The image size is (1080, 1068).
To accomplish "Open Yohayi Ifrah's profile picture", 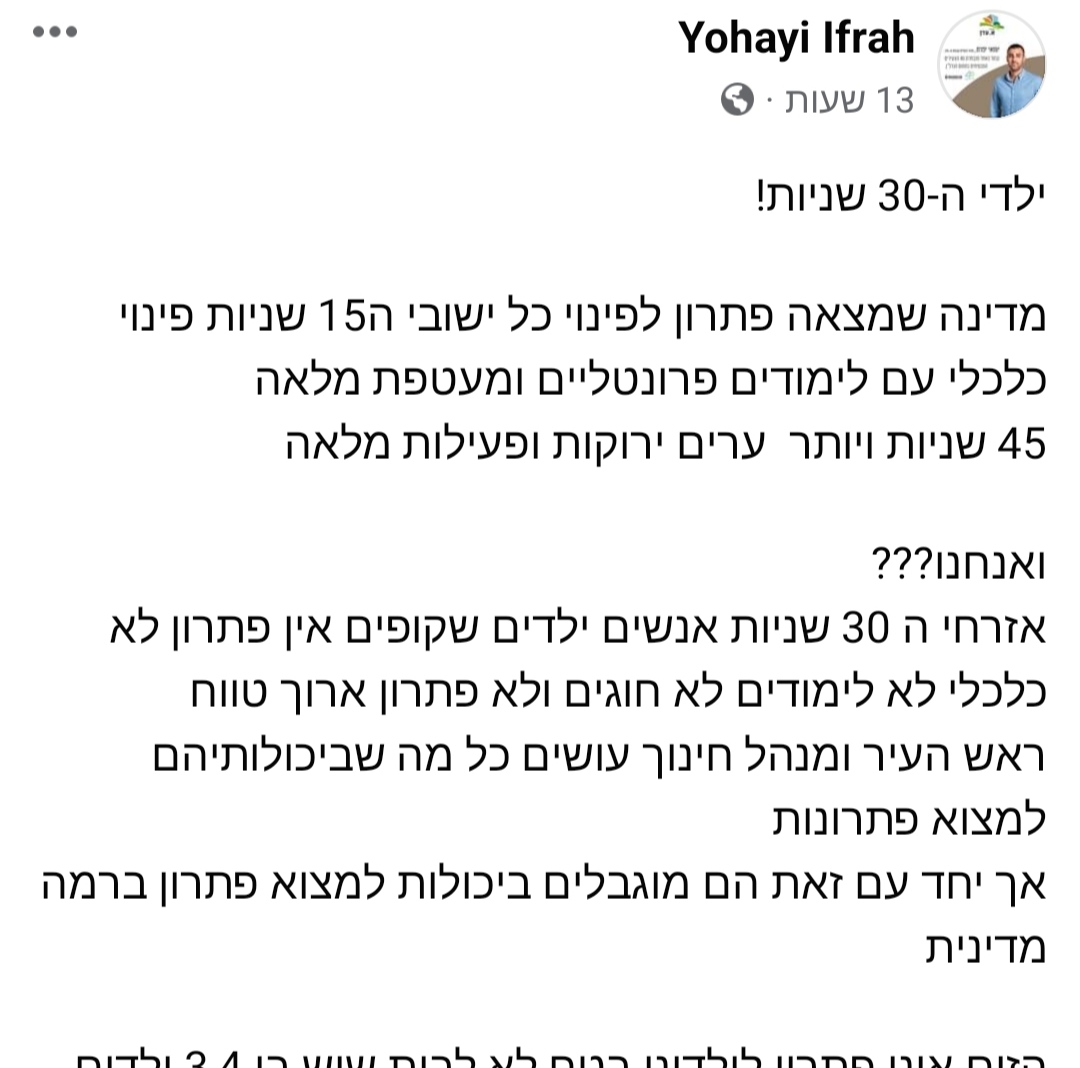I will click(991, 66).
